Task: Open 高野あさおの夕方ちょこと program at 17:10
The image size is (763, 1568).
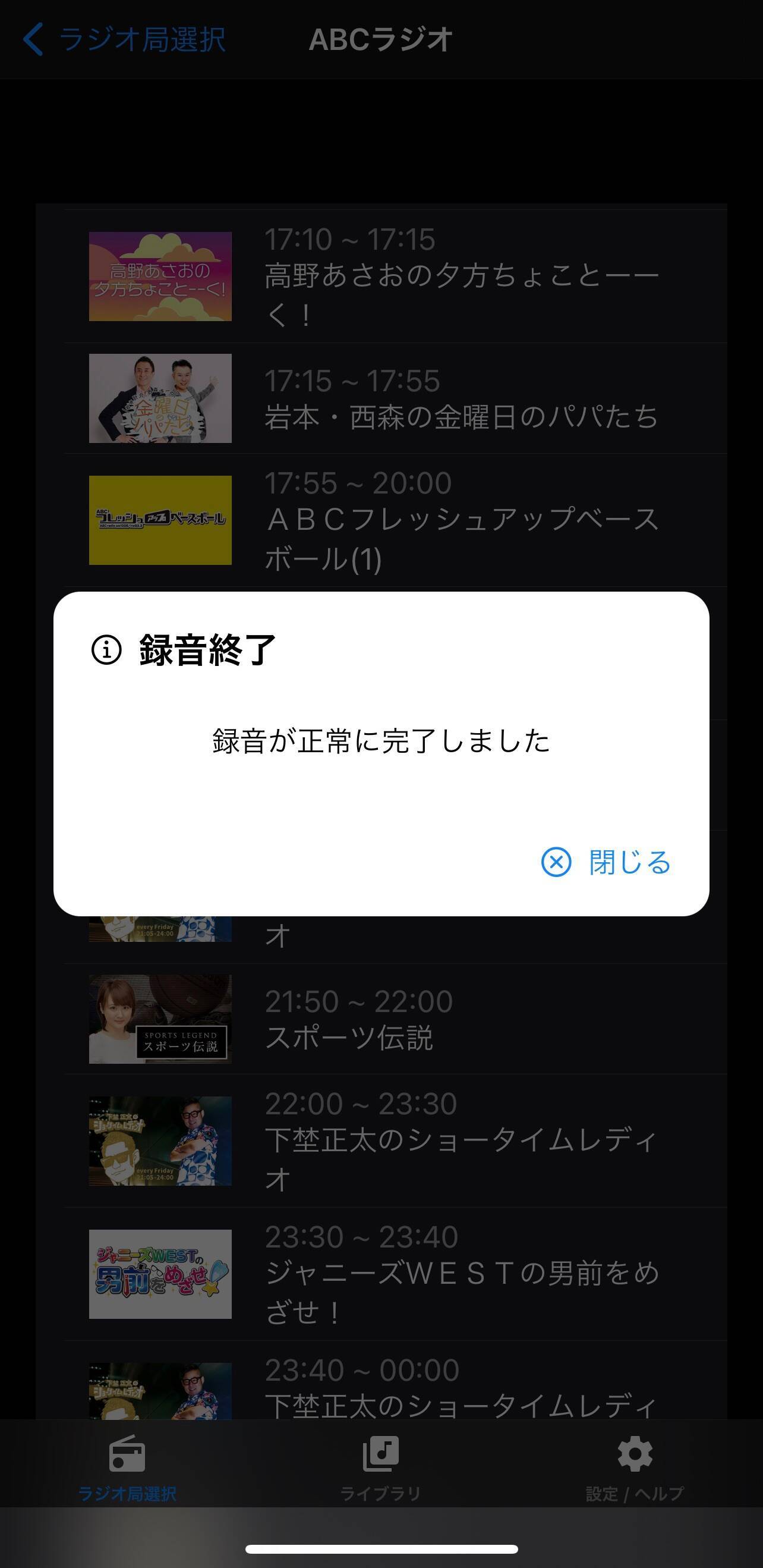Action: (396, 277)
